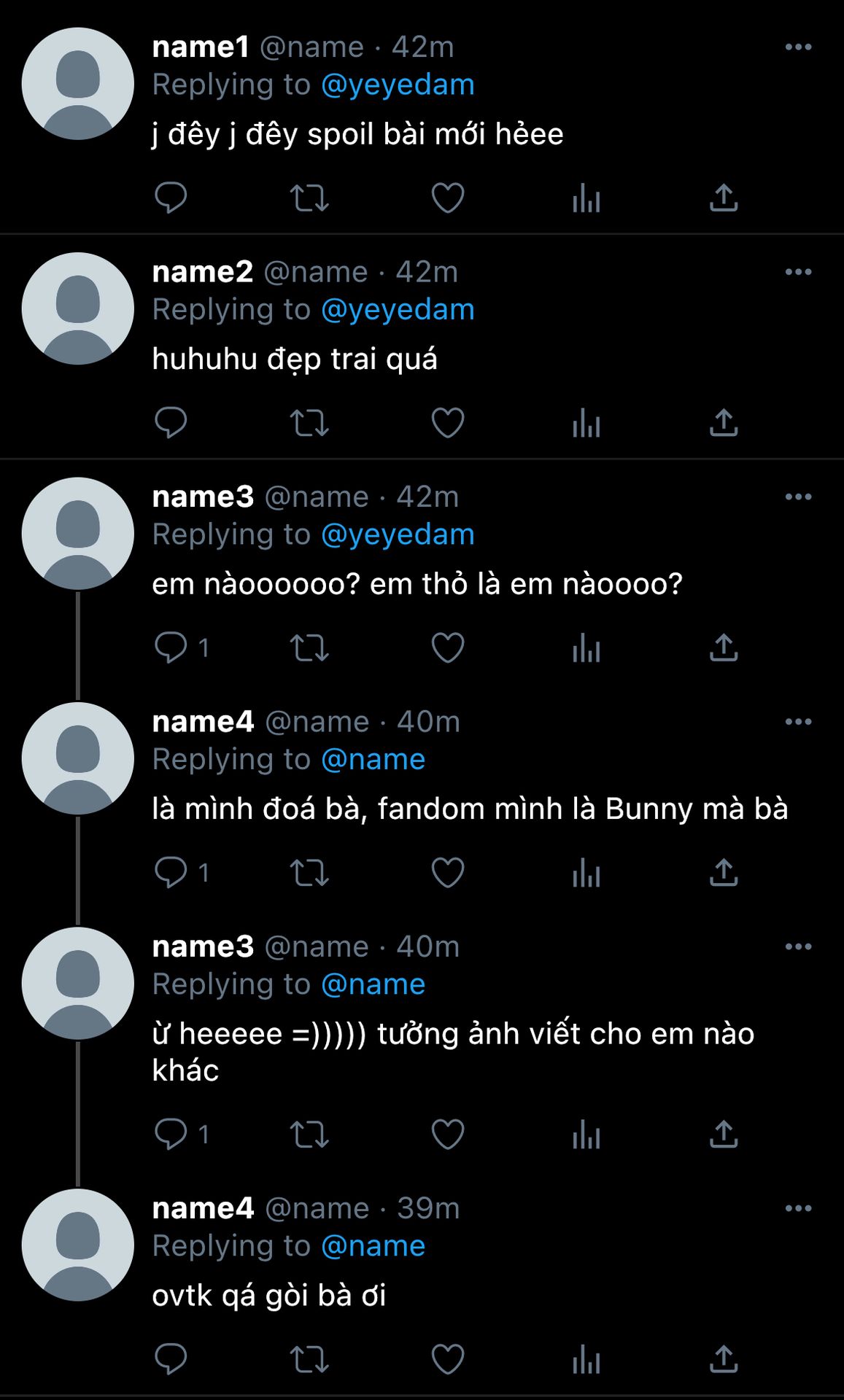The width and height of the screenshot is (844, 1400).
Task: View analytics for name1's tweet
Action: point(586,198)
